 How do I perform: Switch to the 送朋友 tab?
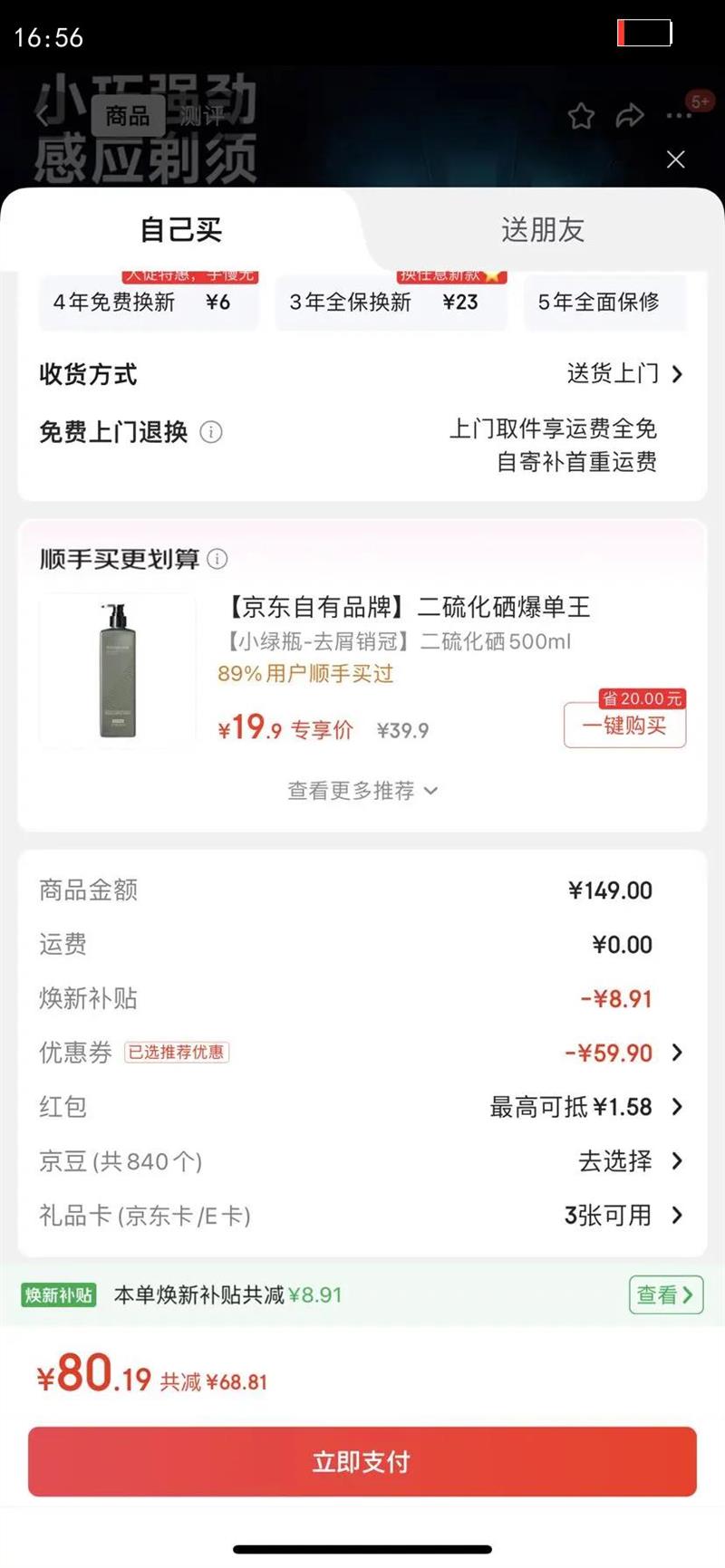pos(542,230)
